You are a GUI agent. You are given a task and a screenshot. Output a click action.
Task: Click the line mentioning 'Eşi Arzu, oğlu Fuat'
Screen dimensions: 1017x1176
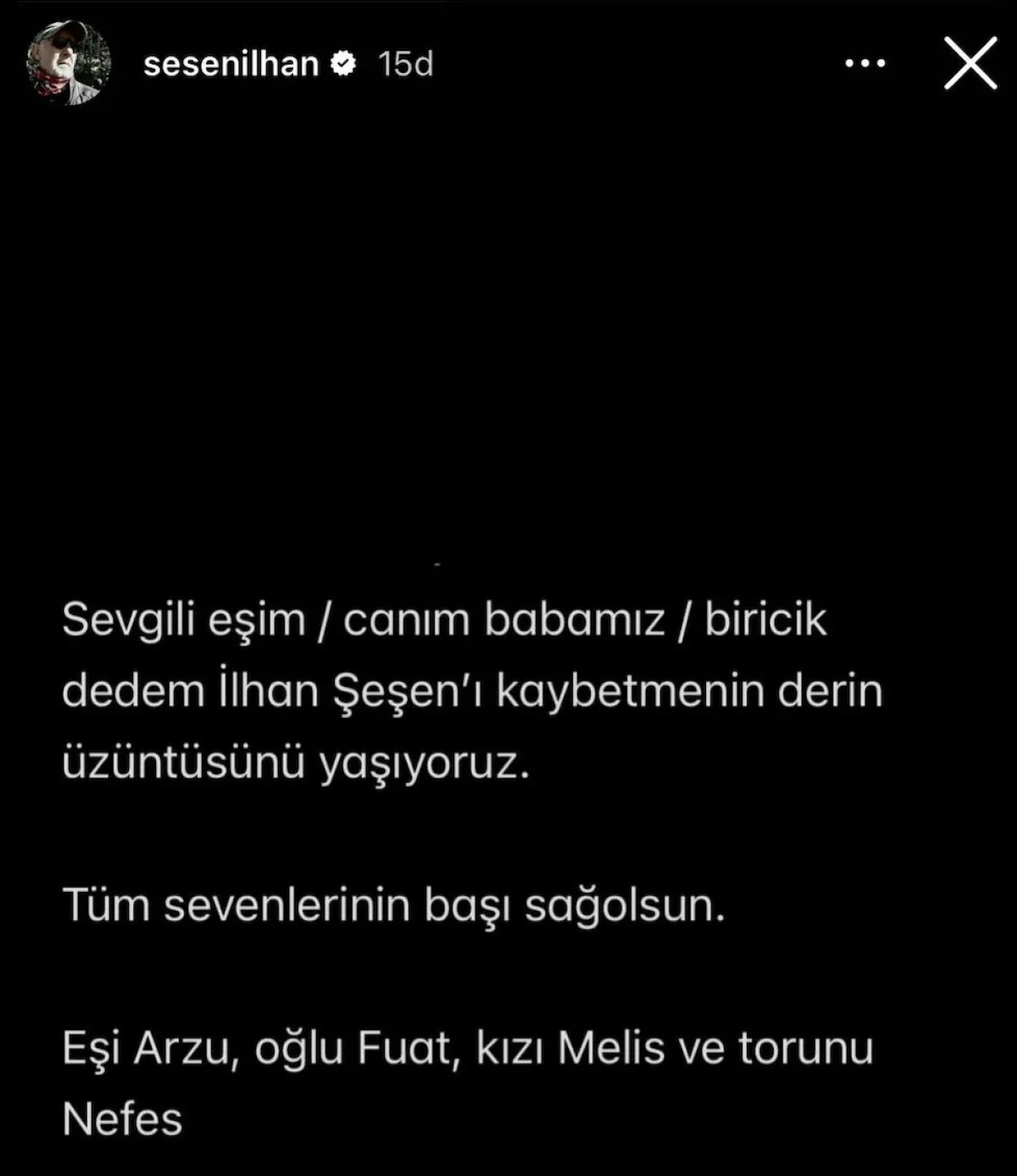click(x=466, y=1049)
